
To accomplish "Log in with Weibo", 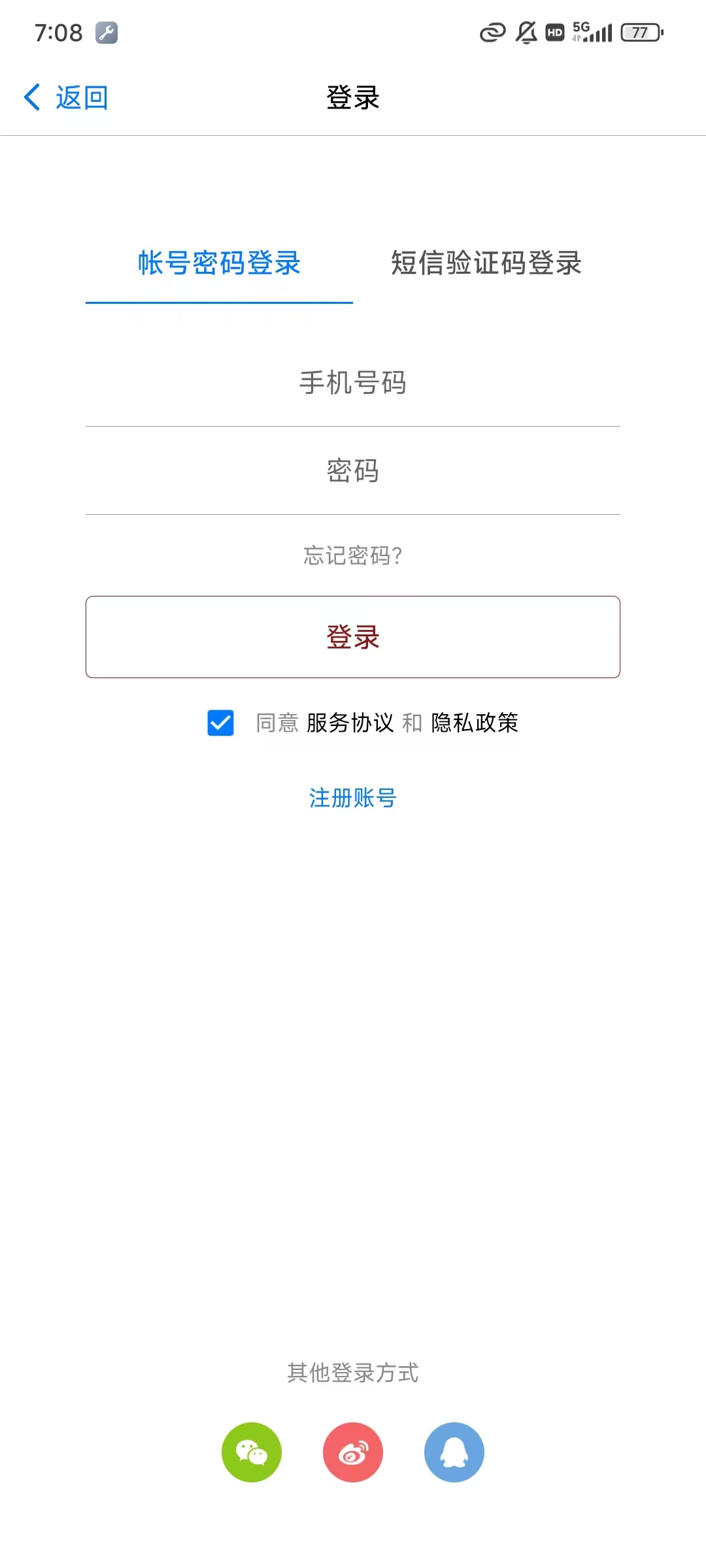I will pyautogui.click(x=353, y=1452).
